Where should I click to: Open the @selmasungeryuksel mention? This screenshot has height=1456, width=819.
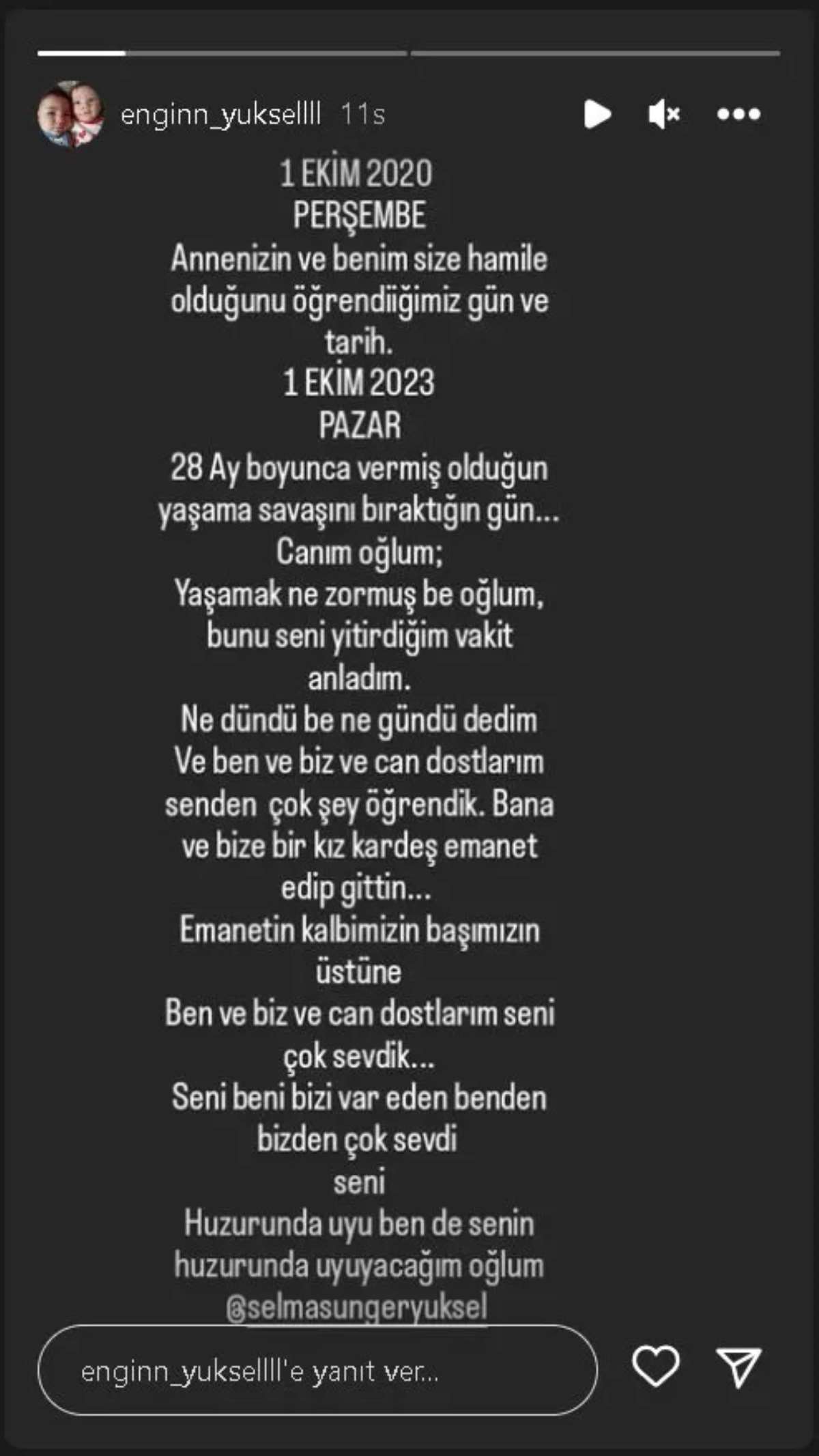click(356, 1307)
